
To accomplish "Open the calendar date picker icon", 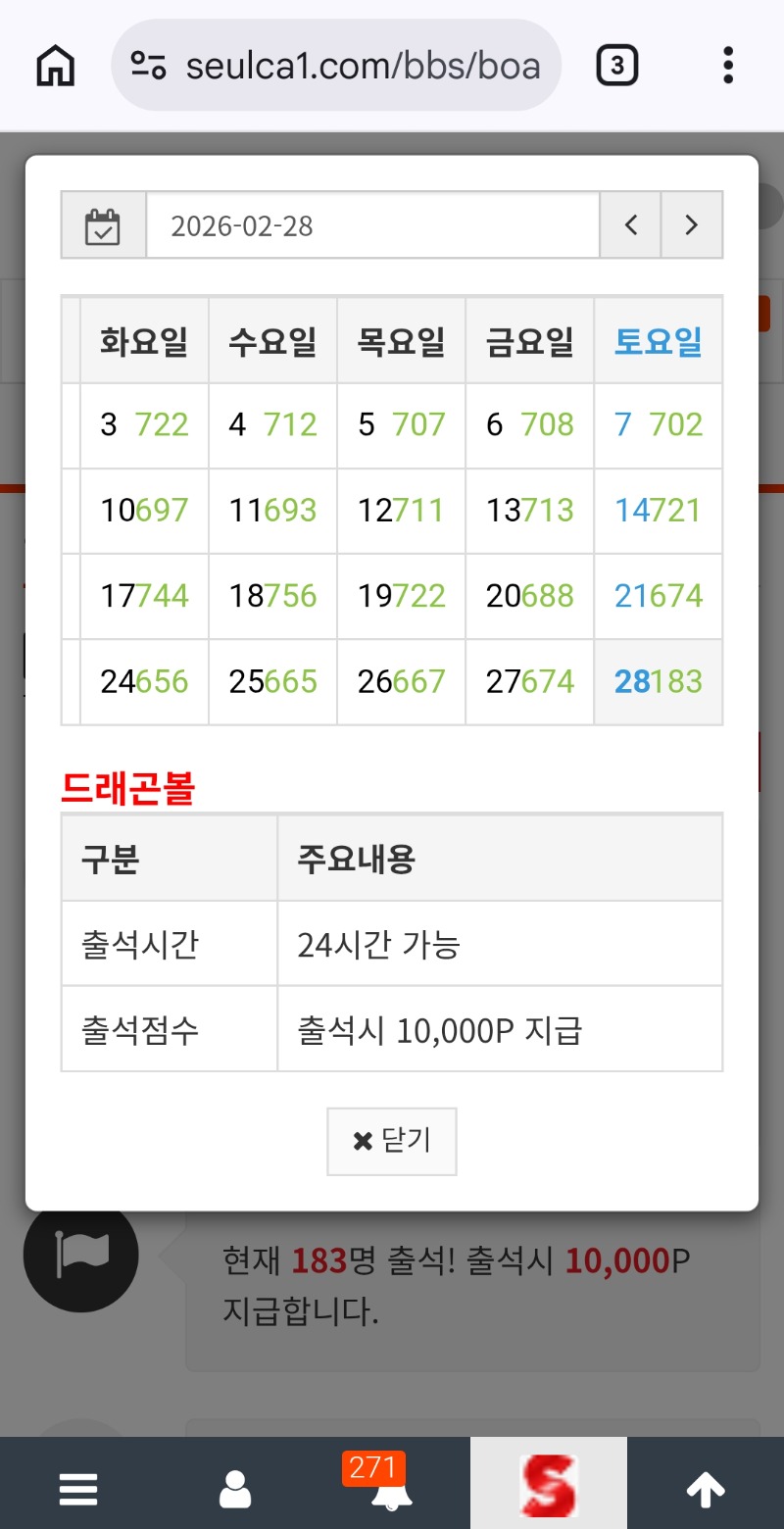I will (x=103, y=225).
